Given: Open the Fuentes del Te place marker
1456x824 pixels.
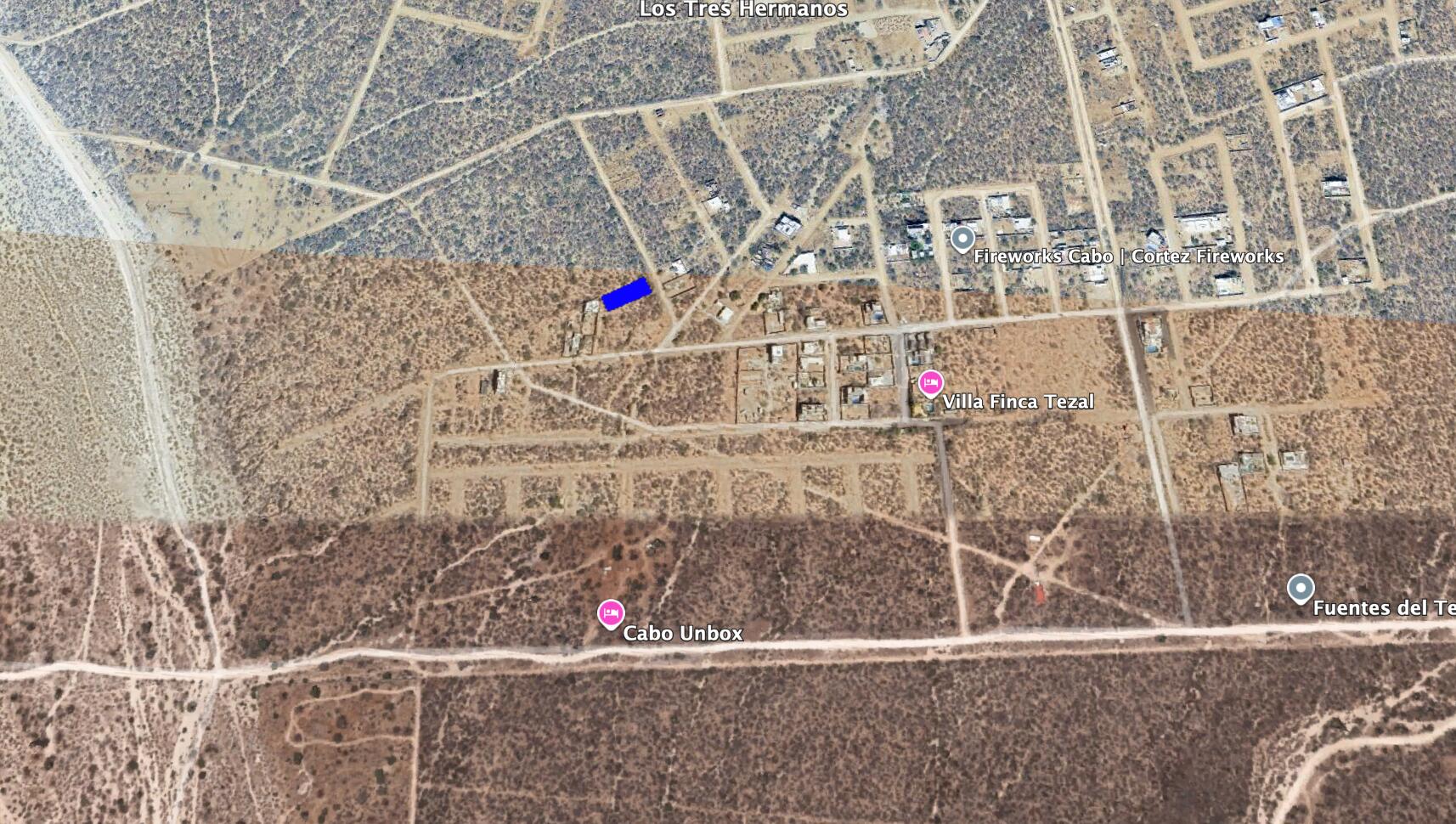Looking at the screenshot, I should [1300, 588].
